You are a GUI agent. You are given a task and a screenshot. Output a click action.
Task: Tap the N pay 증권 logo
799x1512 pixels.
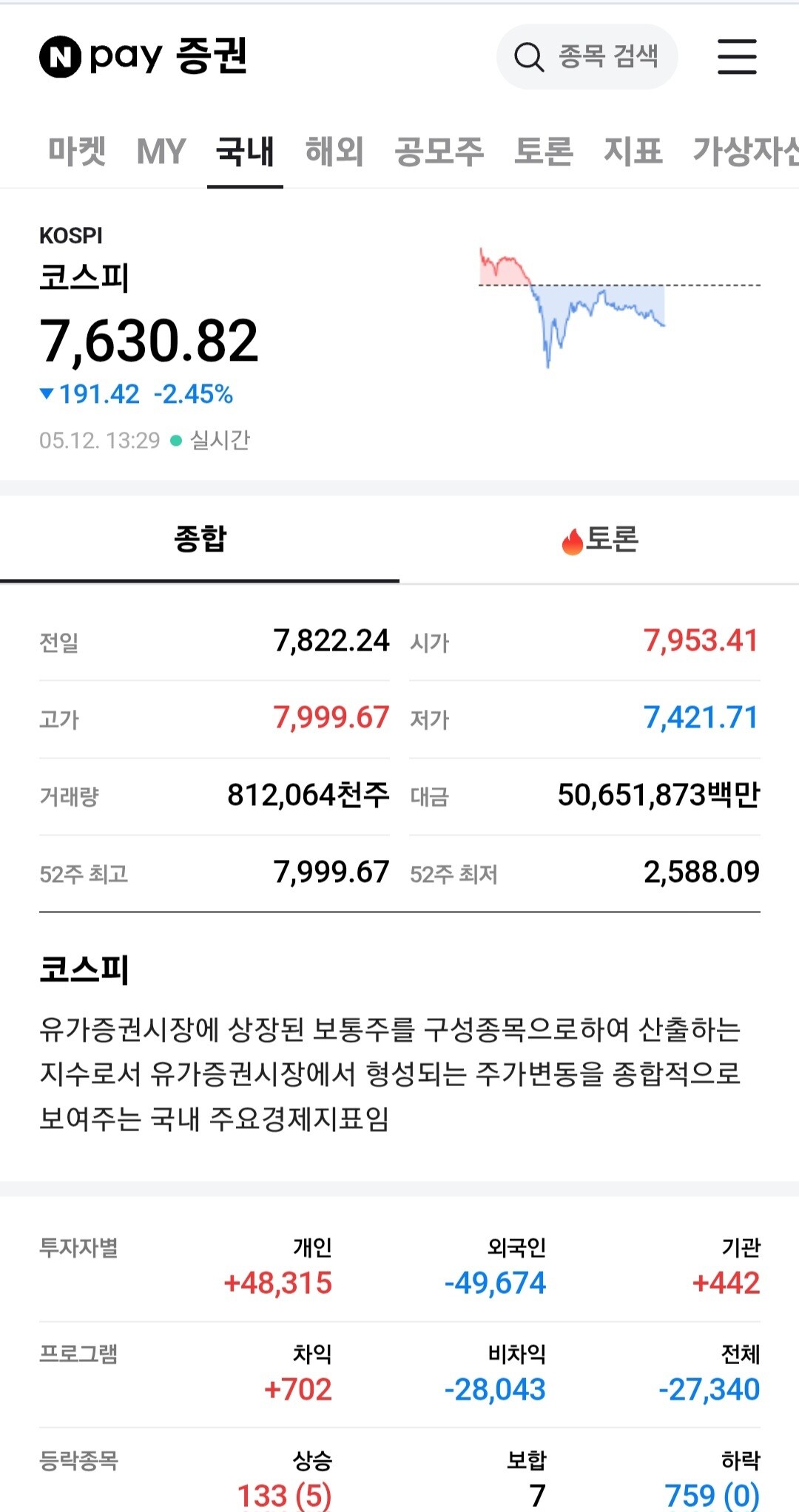[143, 56]
